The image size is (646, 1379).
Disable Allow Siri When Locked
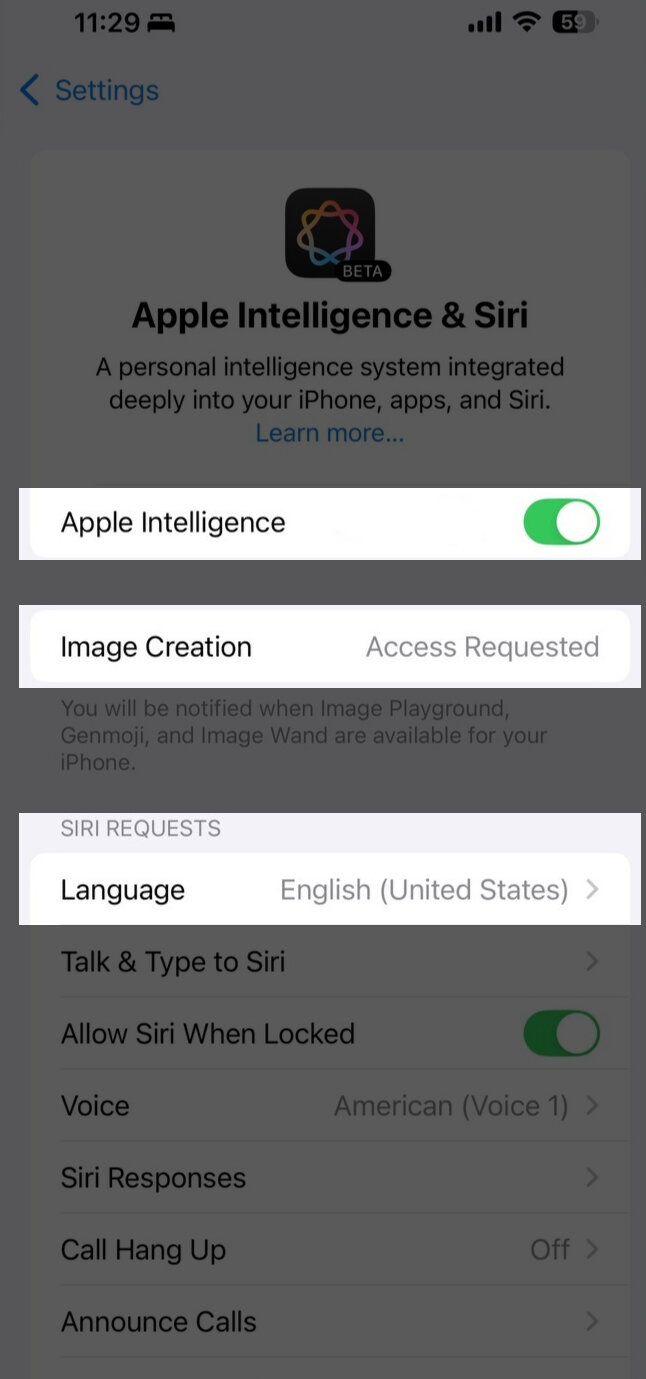click(x=561, y=1034)
